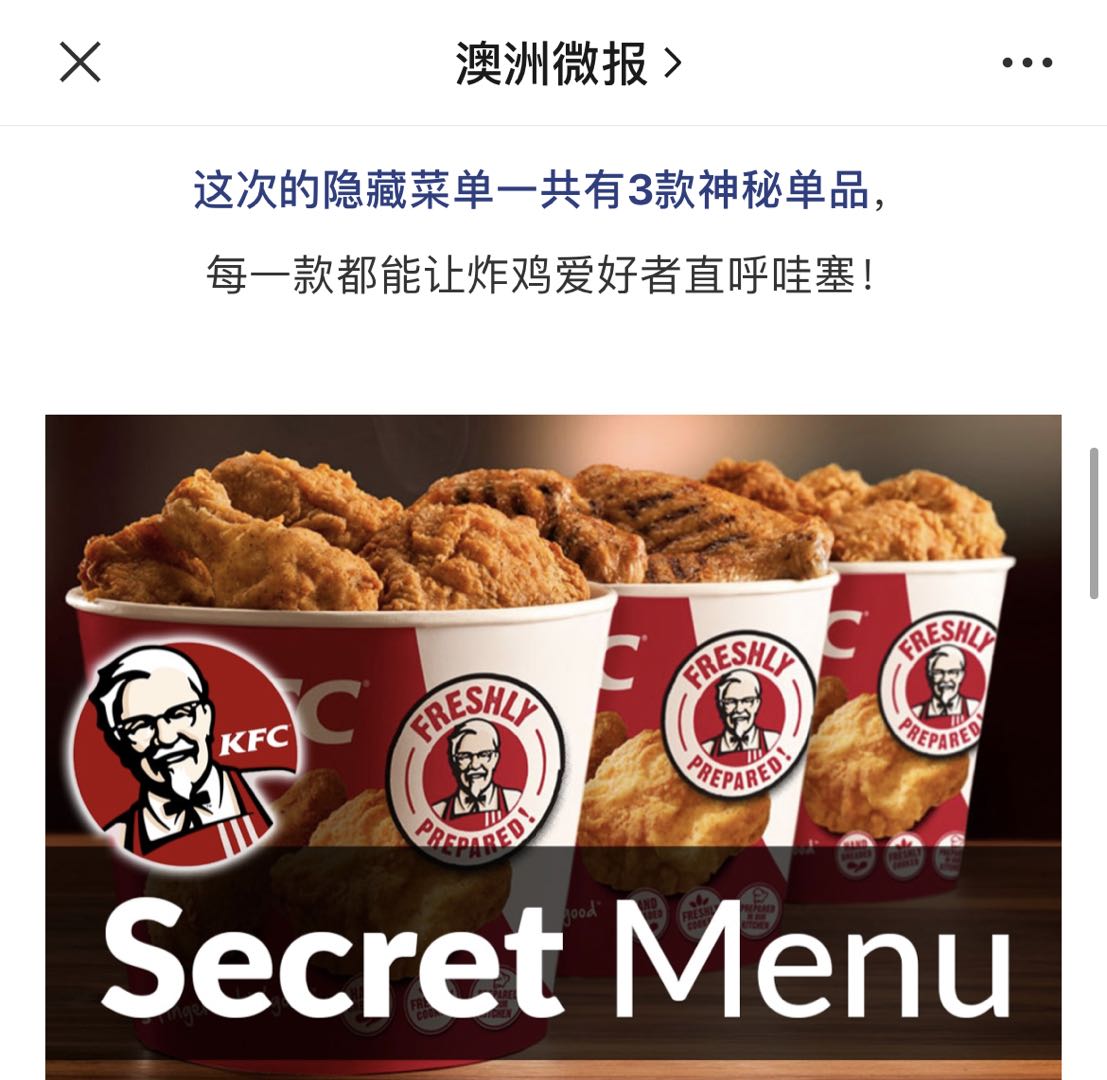View the KFC Secret Menu image
Image resolution: width=1107 pixels, height=1080 pixels.
click(553, 745)
